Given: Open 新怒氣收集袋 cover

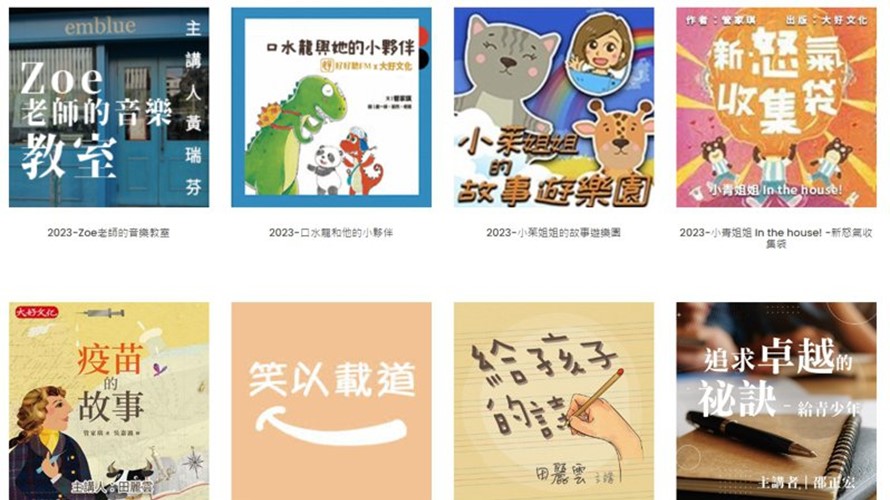Looking at the screenshot, I should pos(776,107).
